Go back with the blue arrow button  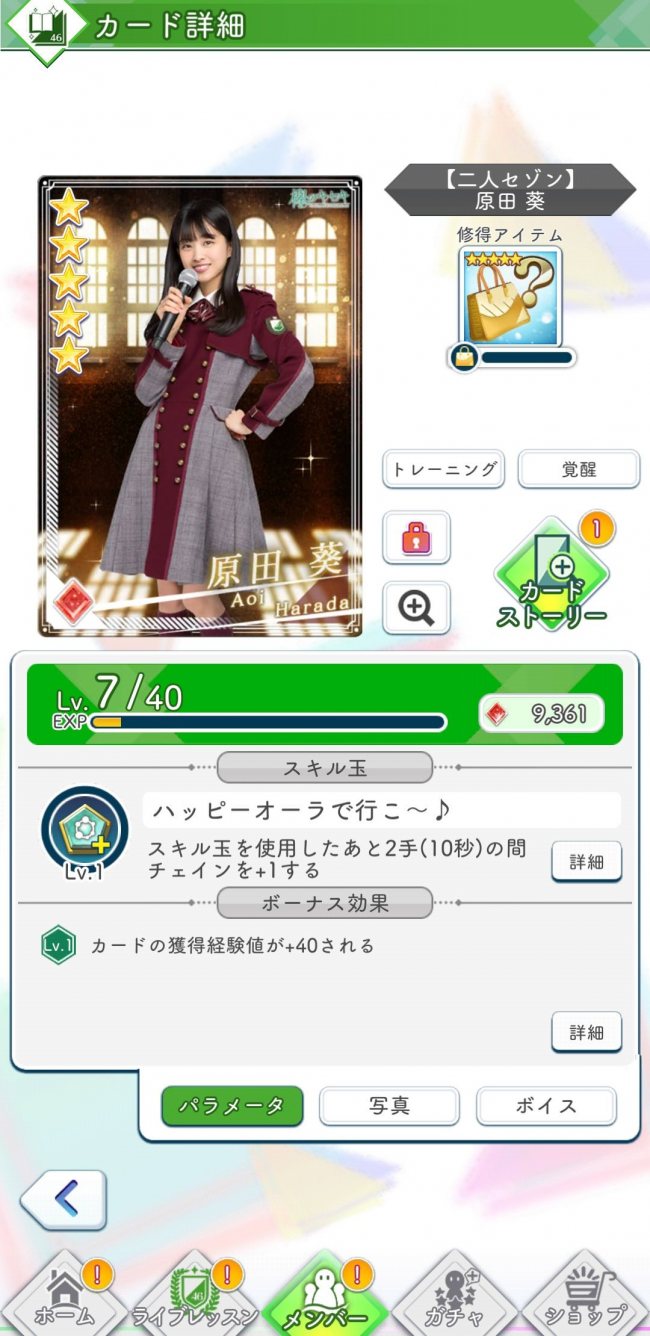[64, 1199]
